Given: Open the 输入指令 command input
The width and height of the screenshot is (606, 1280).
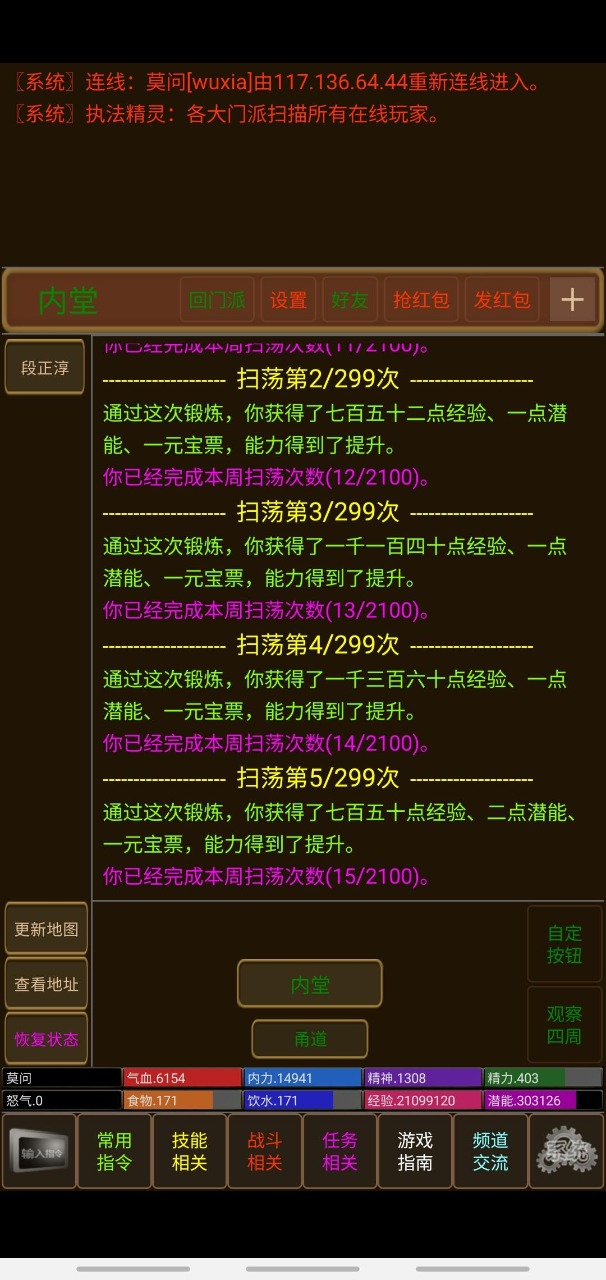Looking at the screenshot, I should (x=39, y=1151).
